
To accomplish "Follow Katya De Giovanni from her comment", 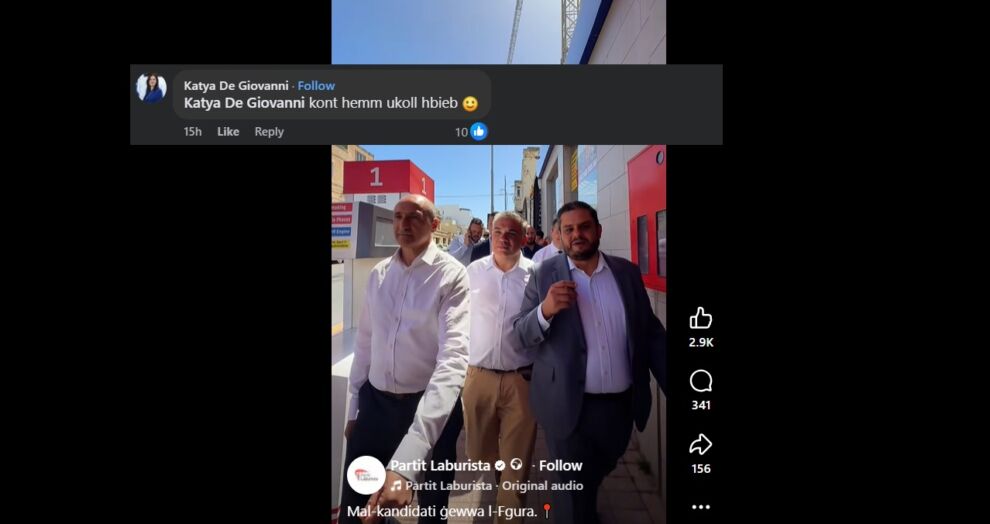I will [x=317, y=86].
